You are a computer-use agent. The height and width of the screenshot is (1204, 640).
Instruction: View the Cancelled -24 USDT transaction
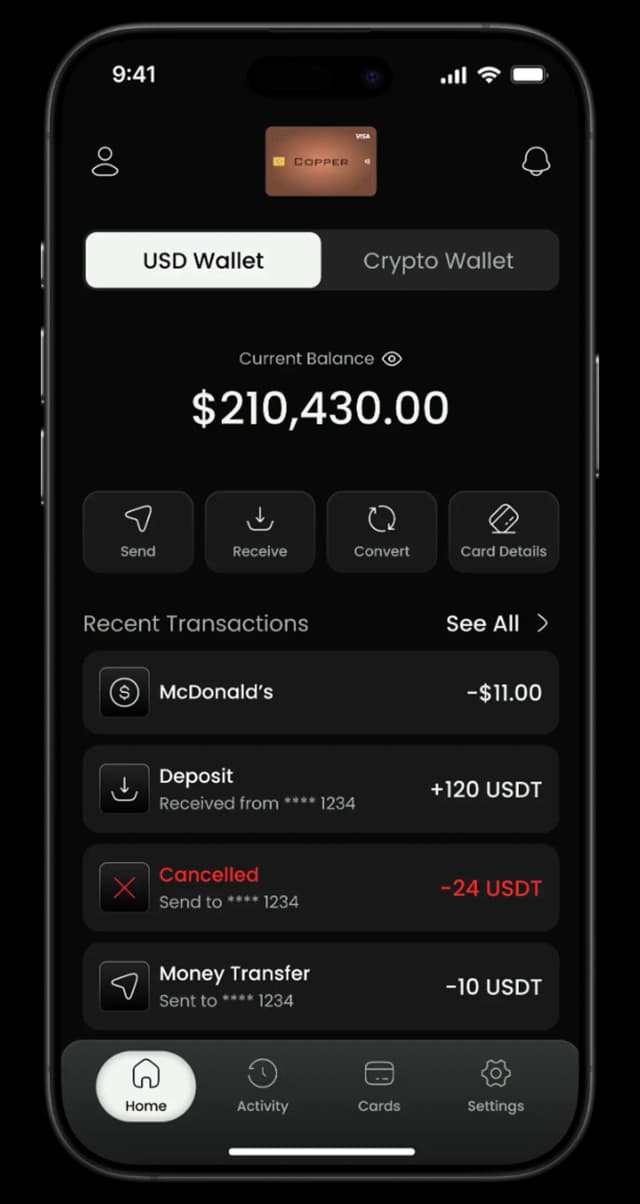click(x=320, y=887)
